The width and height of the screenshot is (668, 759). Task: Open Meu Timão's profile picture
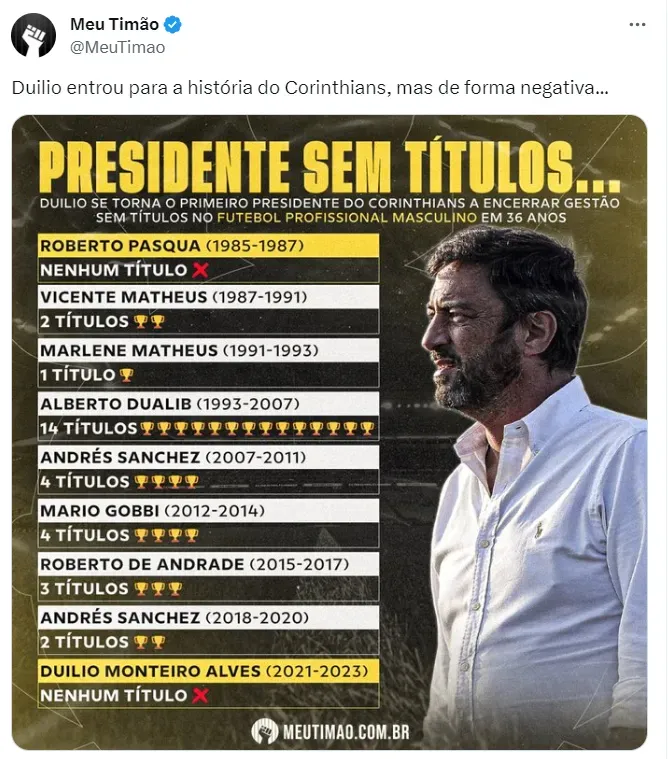pos(32,35)
